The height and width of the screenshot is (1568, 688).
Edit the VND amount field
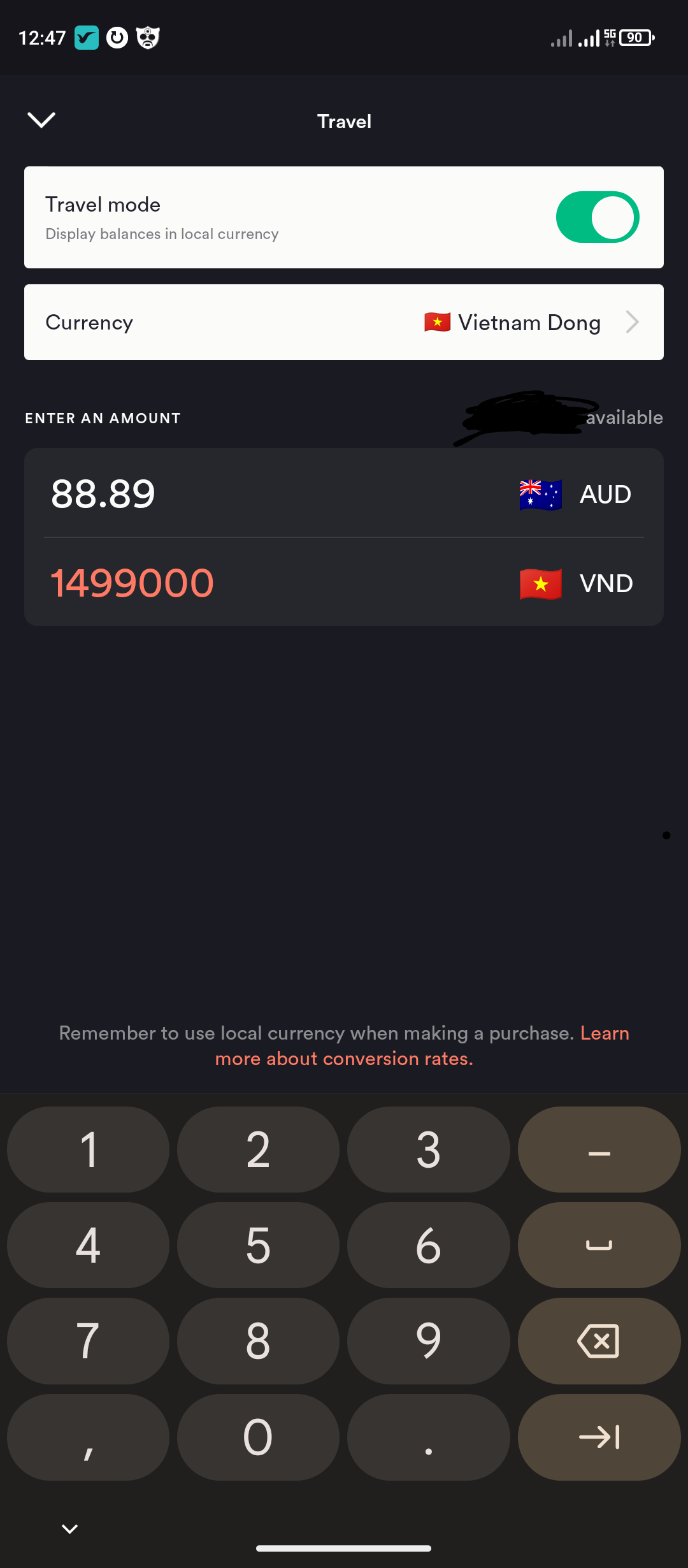(344, 583)
